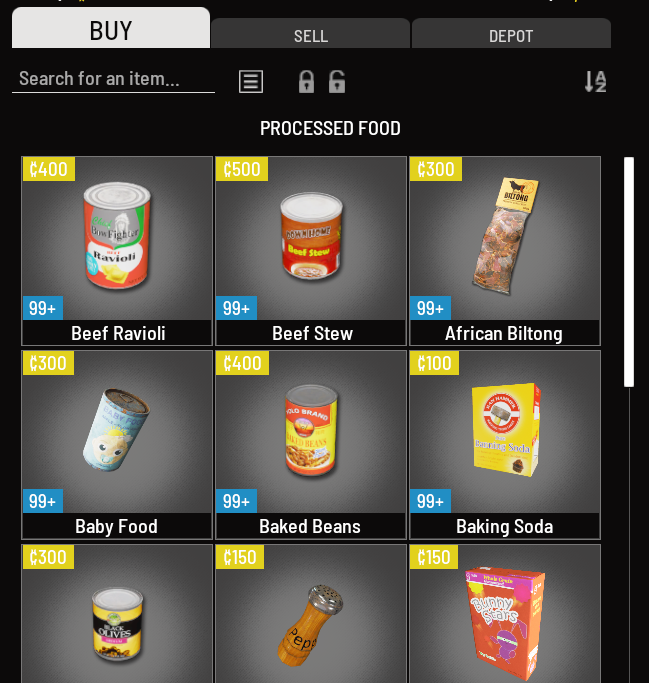Select the BUY tab
649x683 pixels.
pyautogui.click(x=110, y=30)
